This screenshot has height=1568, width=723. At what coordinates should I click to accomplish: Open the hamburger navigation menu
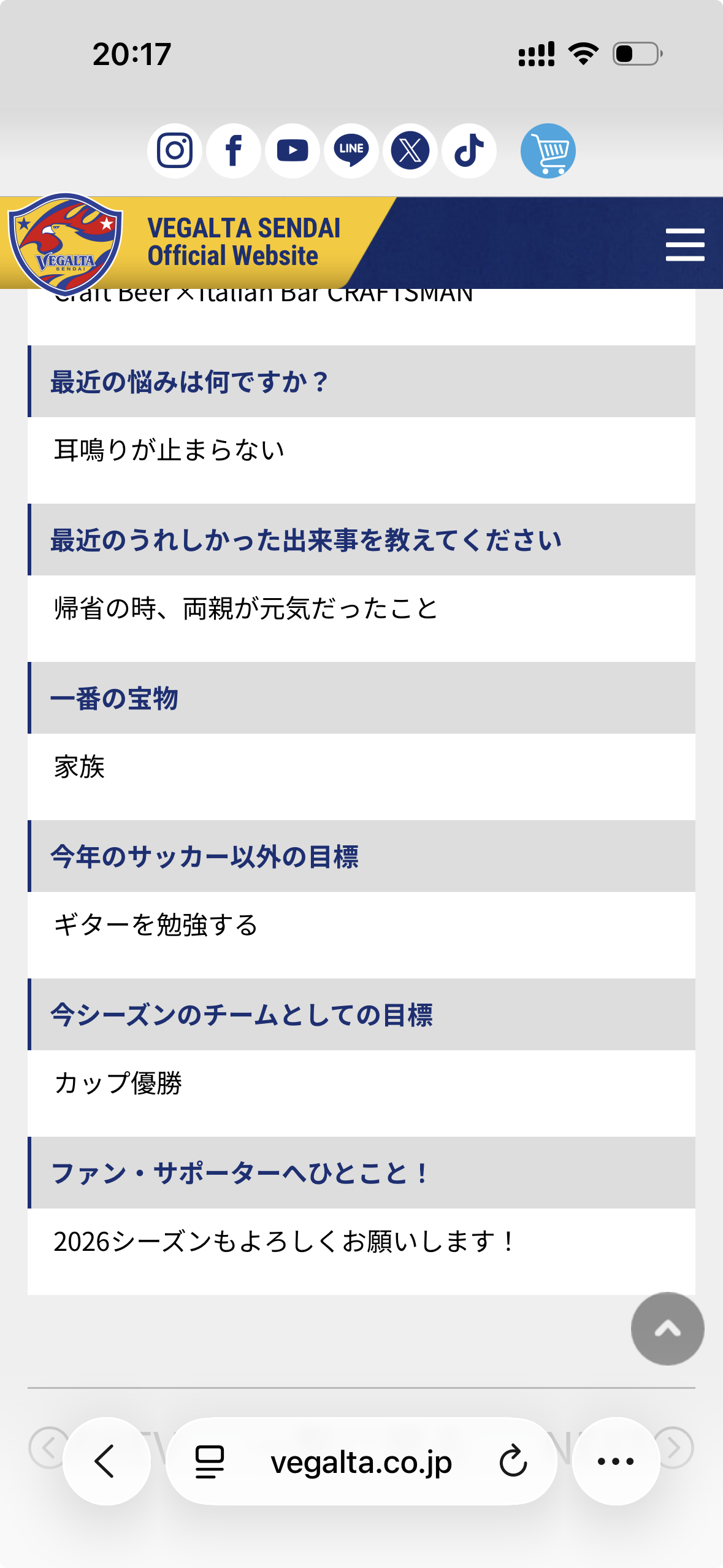pyautogui.click(x=684, y=244)
